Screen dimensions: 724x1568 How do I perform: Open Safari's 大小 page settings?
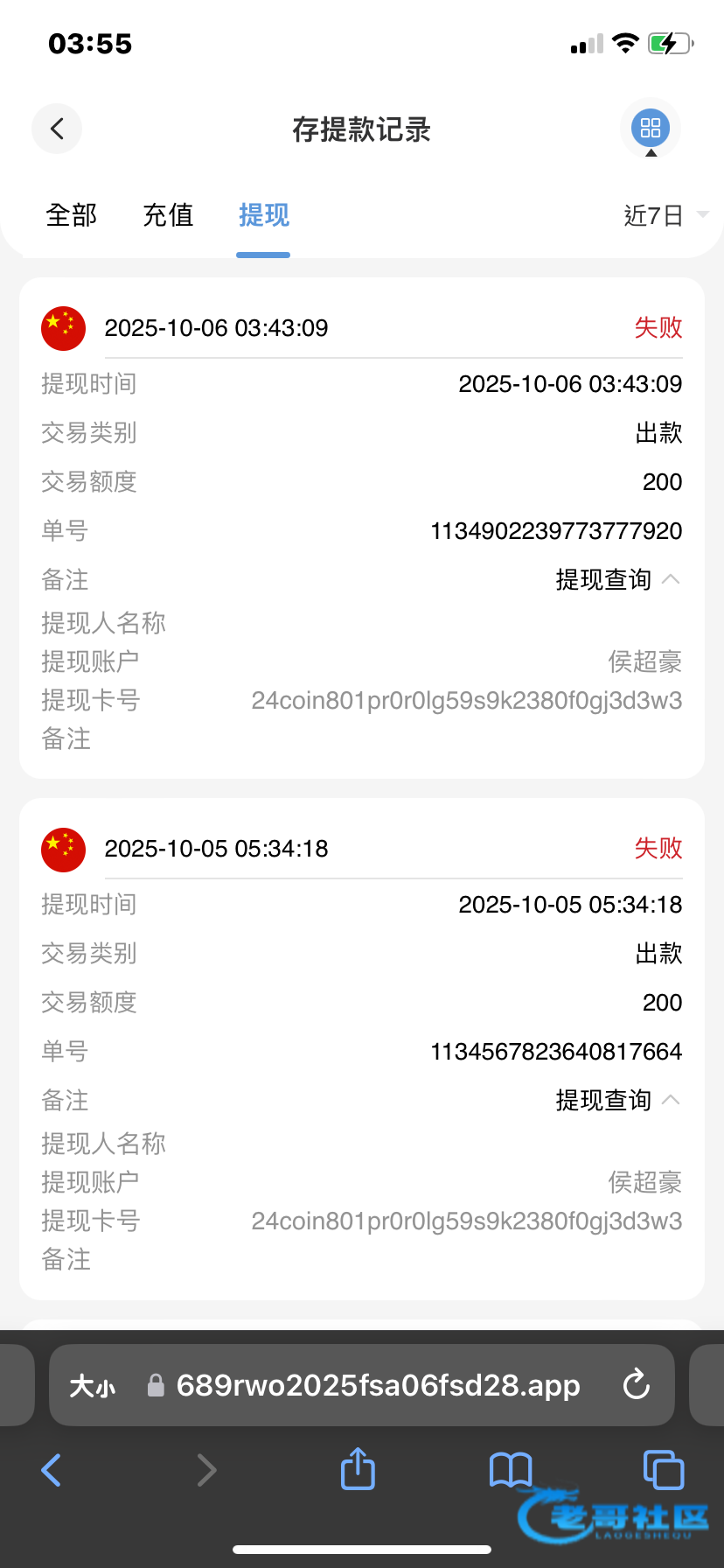93,1386
